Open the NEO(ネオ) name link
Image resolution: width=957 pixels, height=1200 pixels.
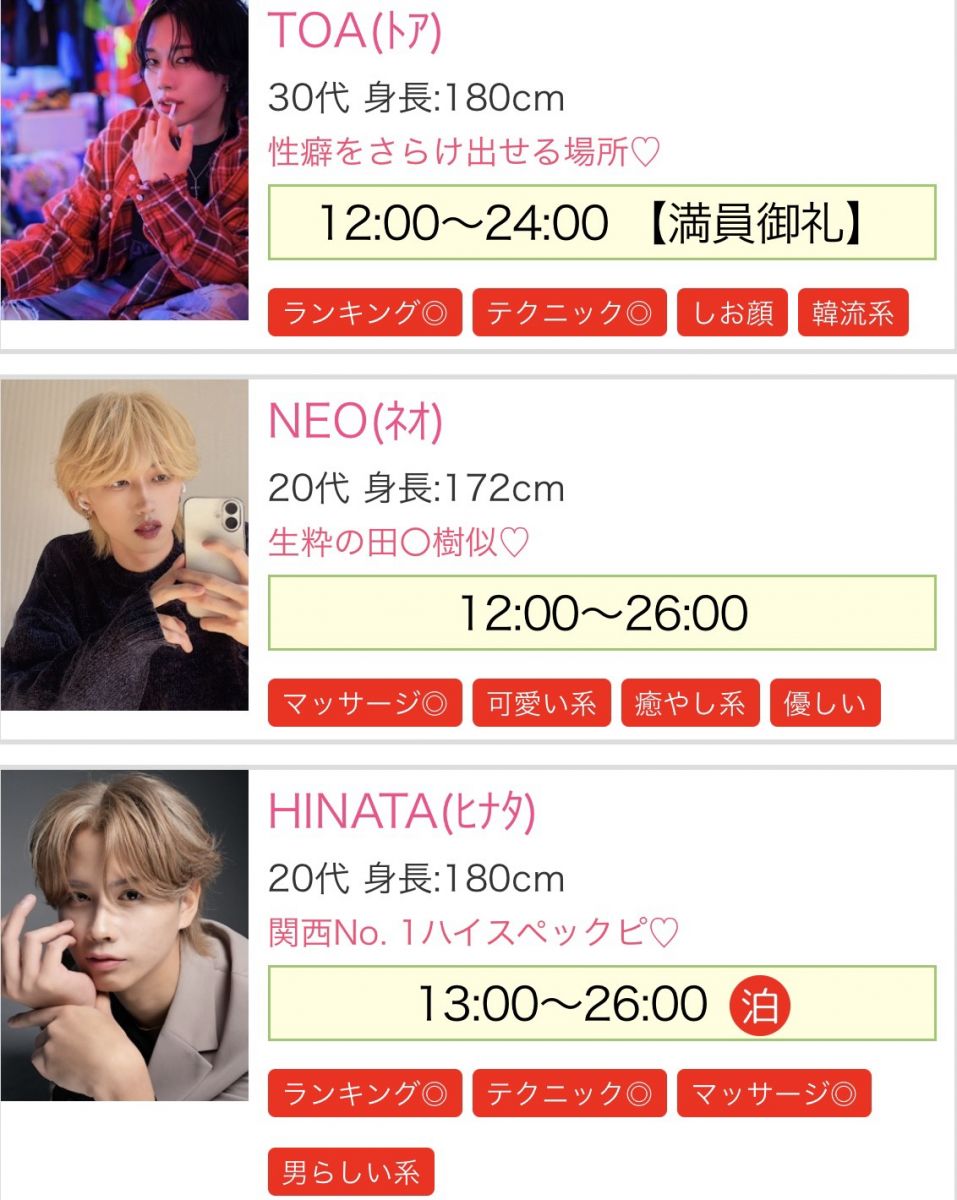tap(355, 423)
